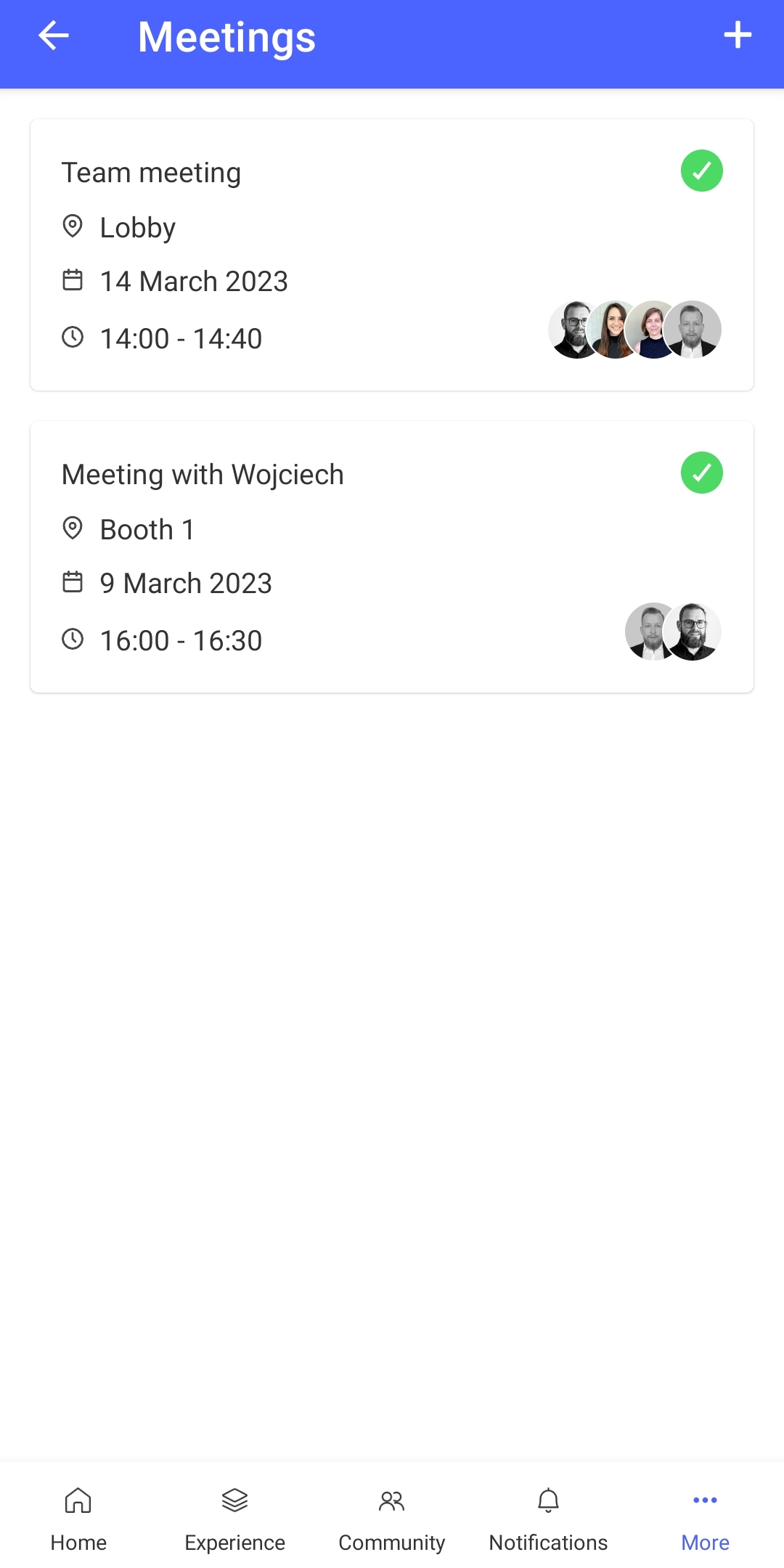Click the clock icon beside 16:00 - 16:30
Image resolution: width=784 pixels, height=1568 pixels.
[73, 639]
